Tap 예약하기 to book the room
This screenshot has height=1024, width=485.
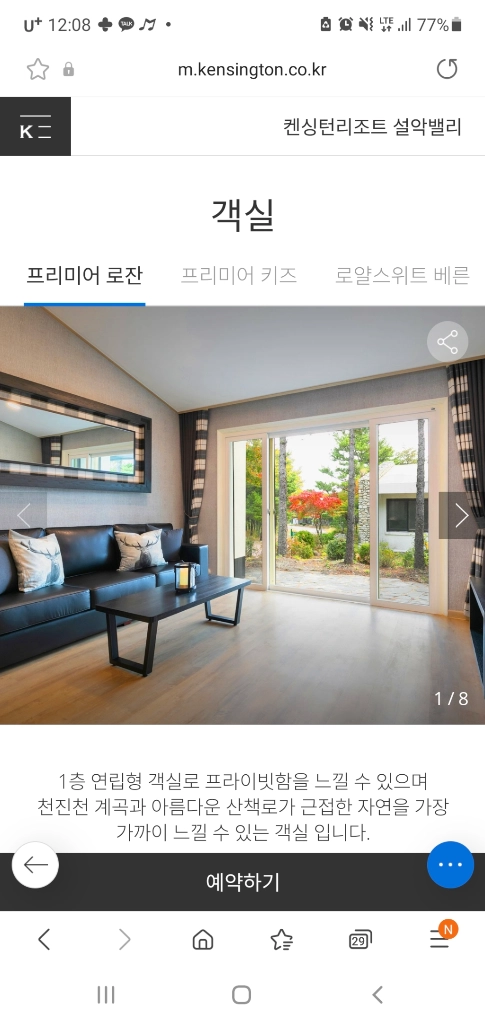coord(243,882)
